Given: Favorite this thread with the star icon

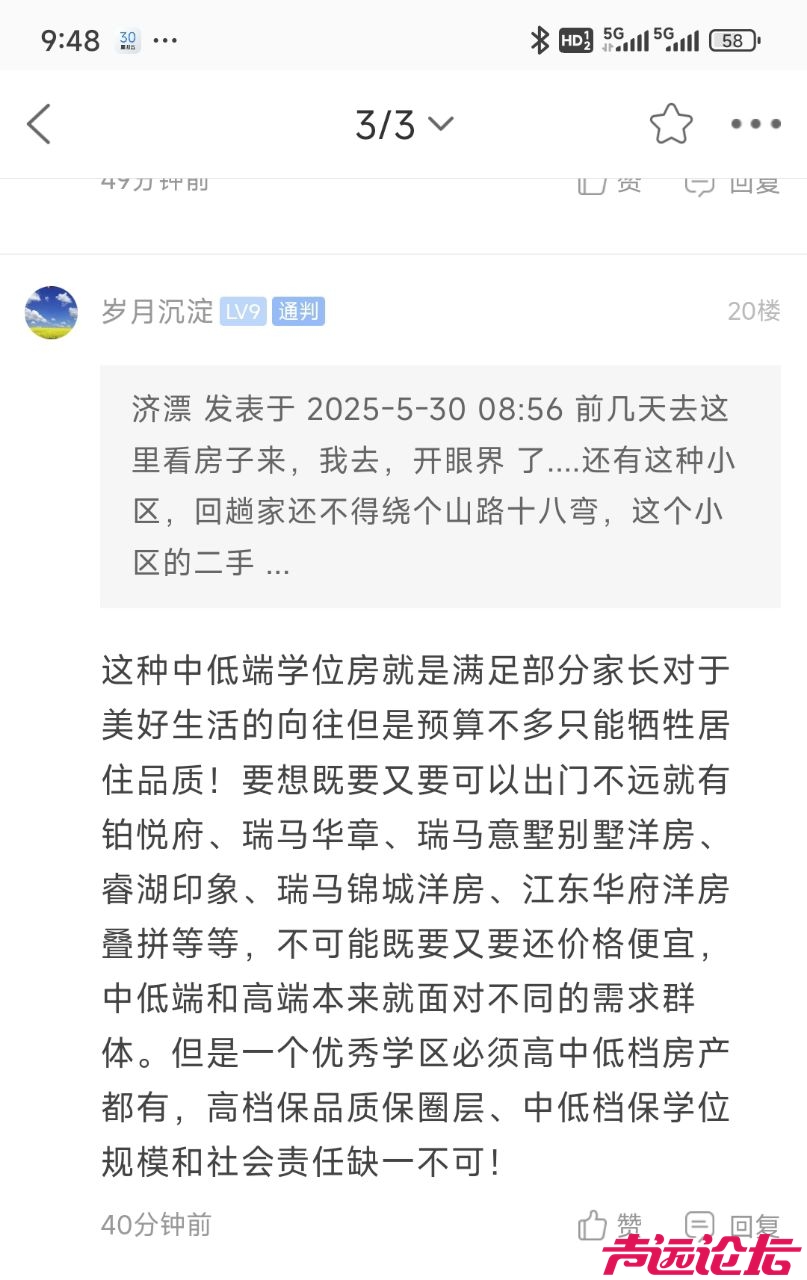Looking at the screenshot, I should pos(670,125).
